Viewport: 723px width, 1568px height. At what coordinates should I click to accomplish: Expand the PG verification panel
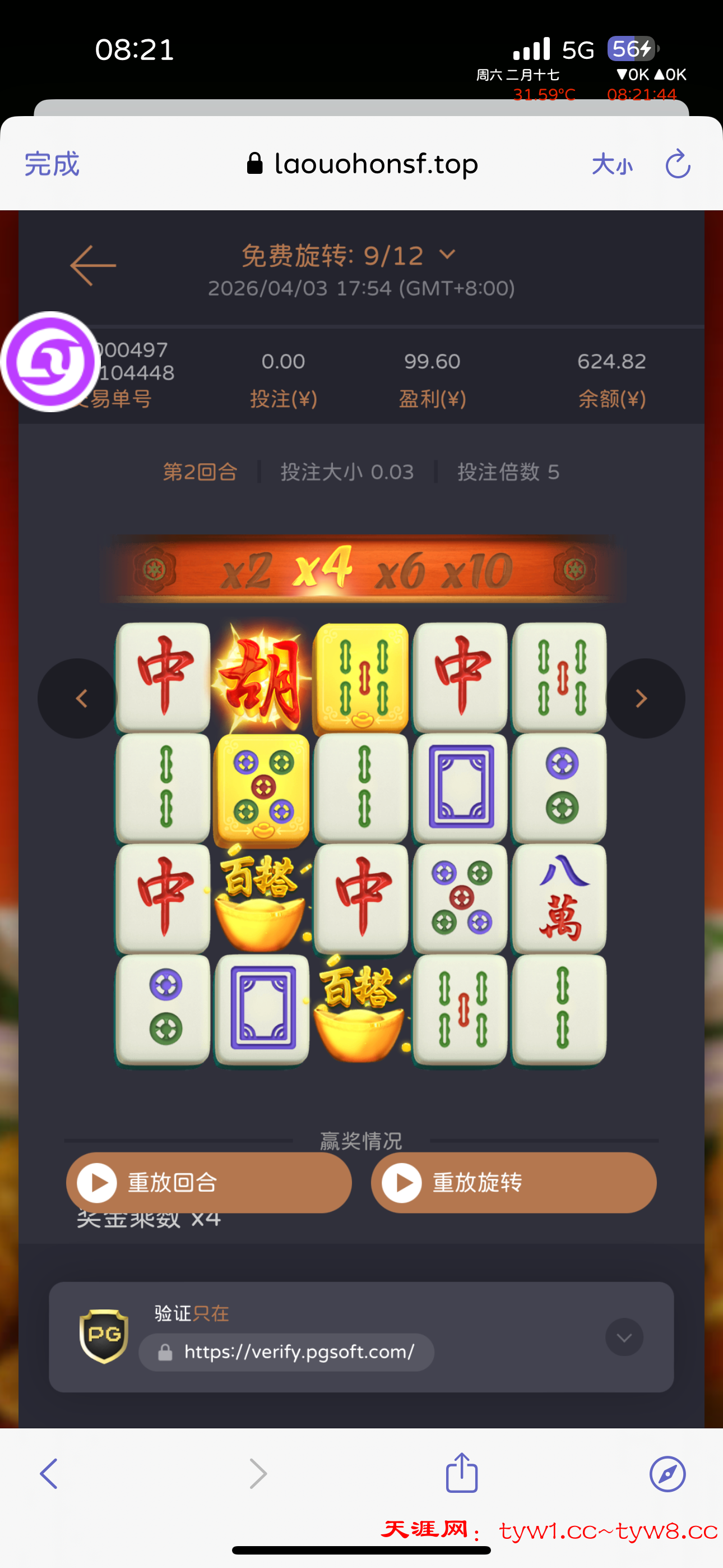point(624,1337)
